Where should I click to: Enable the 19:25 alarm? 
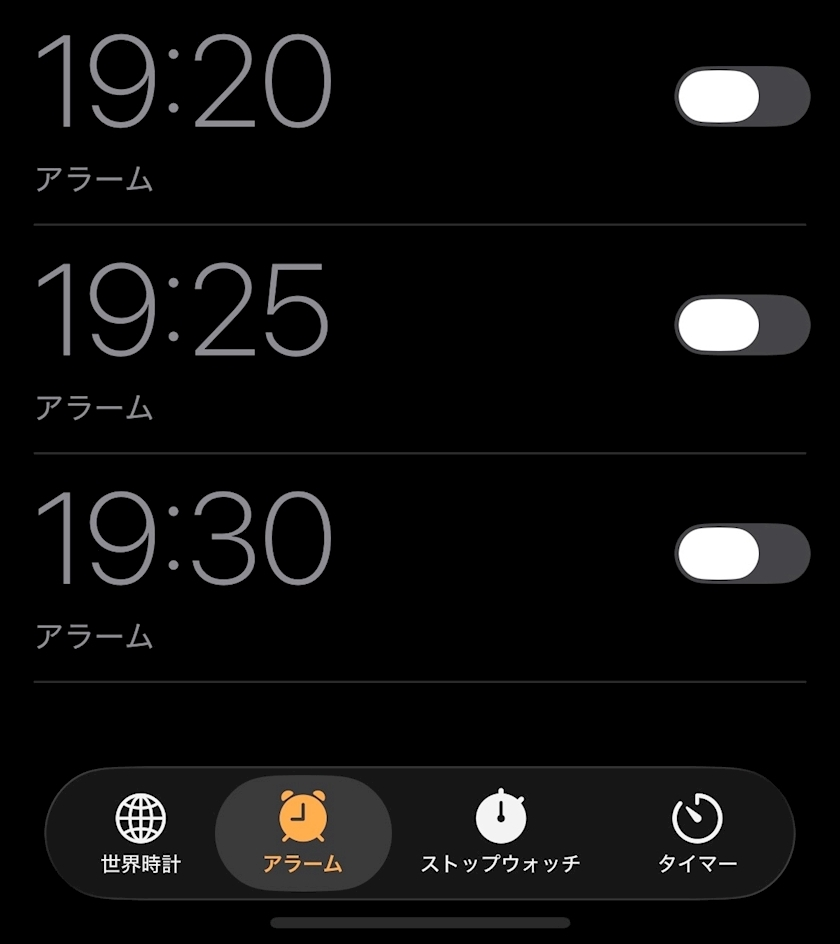[x=743, y=325]
